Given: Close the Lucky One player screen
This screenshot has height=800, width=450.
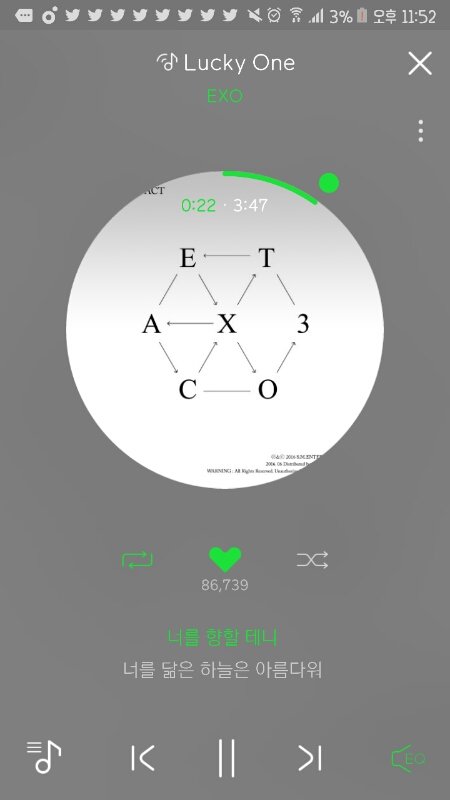Looking at the screenshot, I should click(x=420, y=63).
